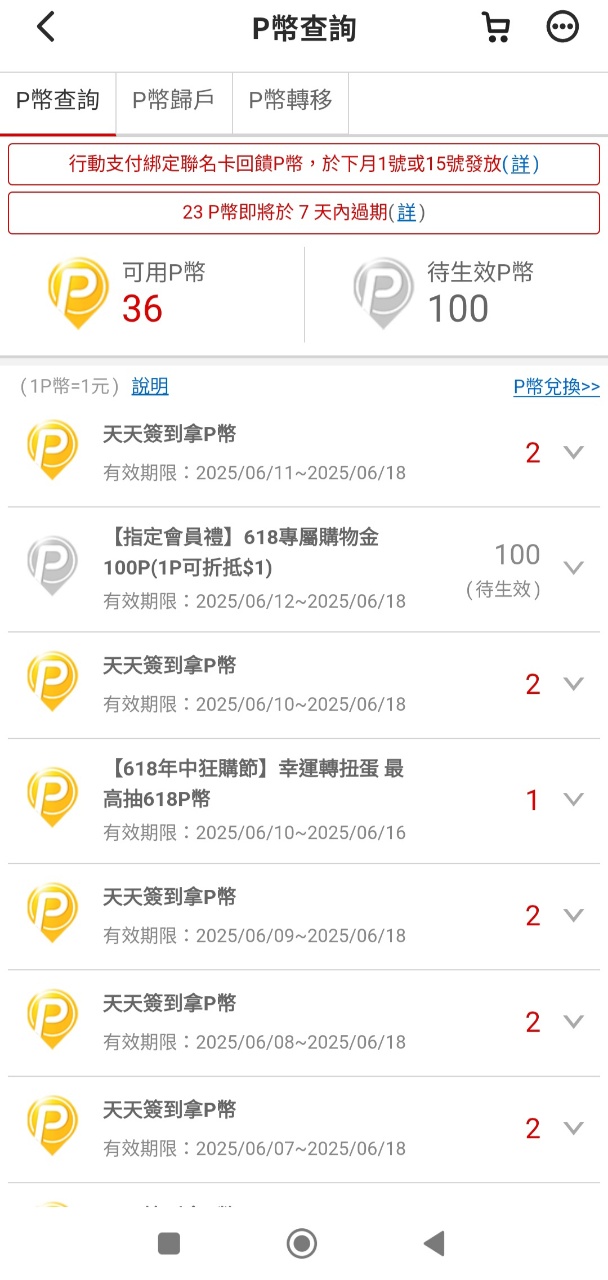Image resolution: width=608 pixels, height=1280 pixels.
Task: Select the P幣查詢 tab
Action: (x=58, y=101)
